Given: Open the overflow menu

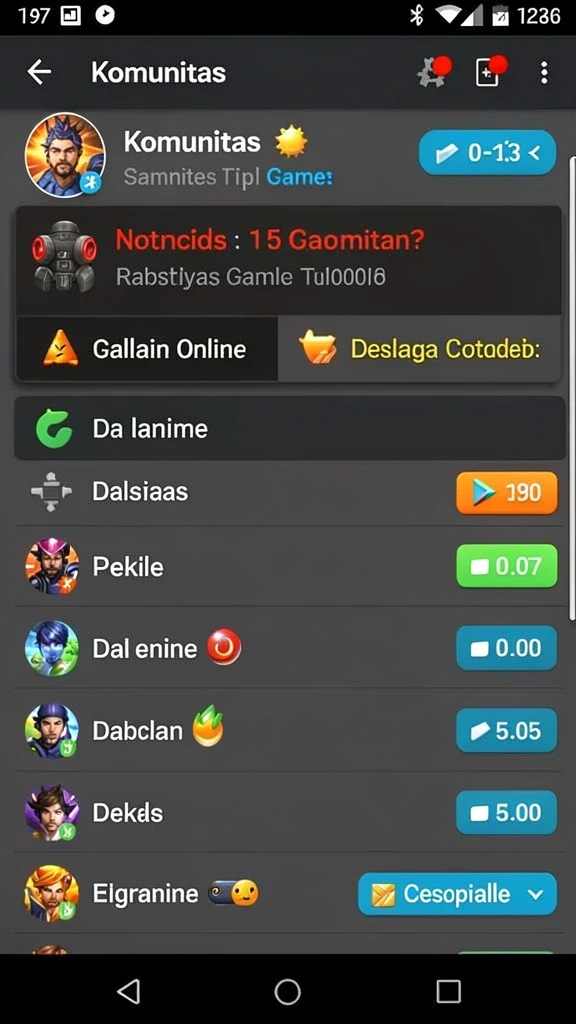Looking at the screenshot, I should pyautogui.click(x=544, y=72).
